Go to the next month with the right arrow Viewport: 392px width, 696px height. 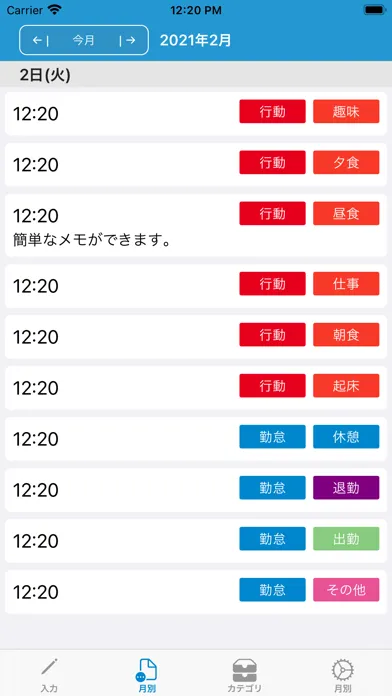[127, 40]
